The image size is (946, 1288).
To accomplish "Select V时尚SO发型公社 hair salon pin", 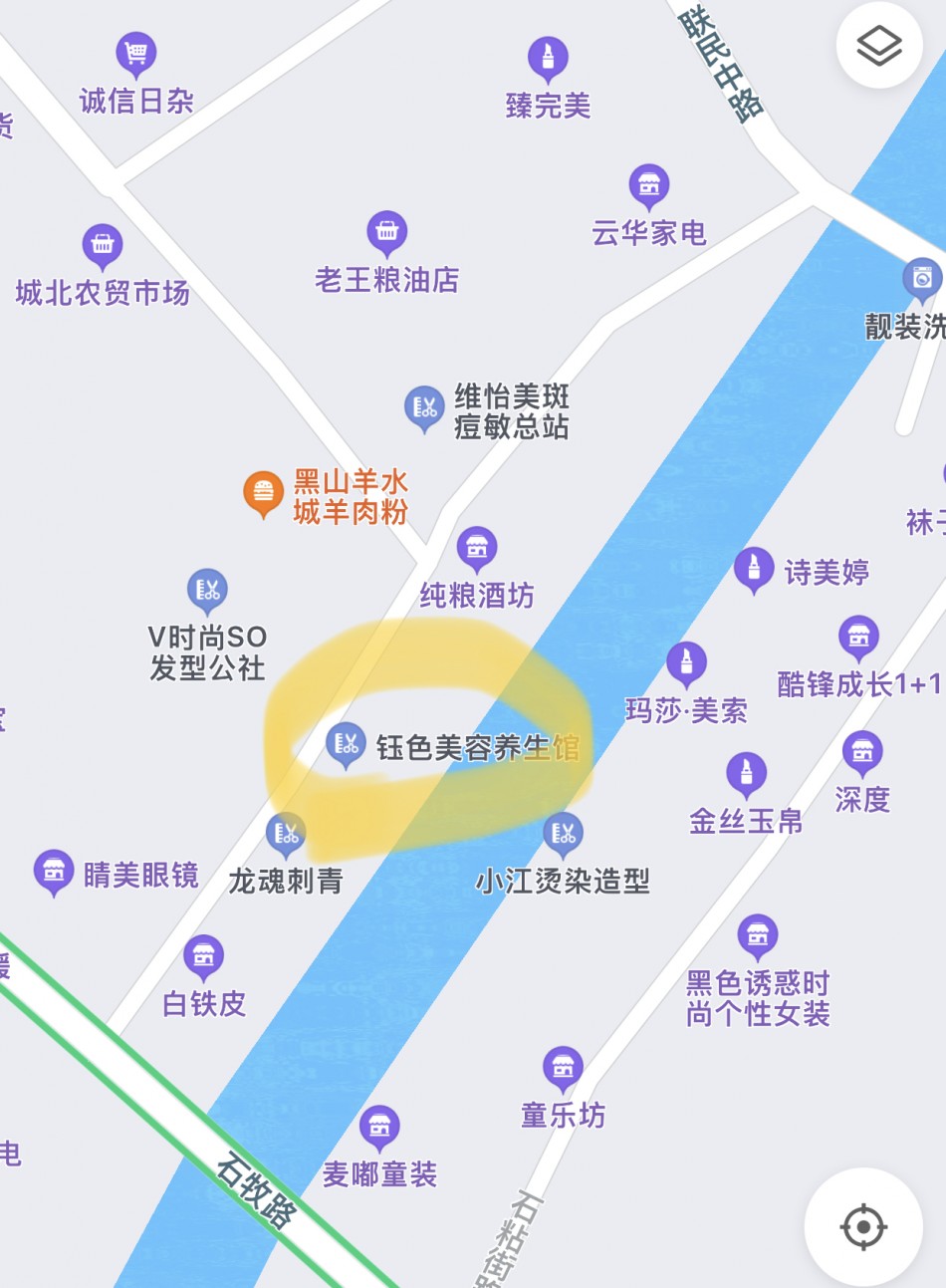I will (207, 591).
